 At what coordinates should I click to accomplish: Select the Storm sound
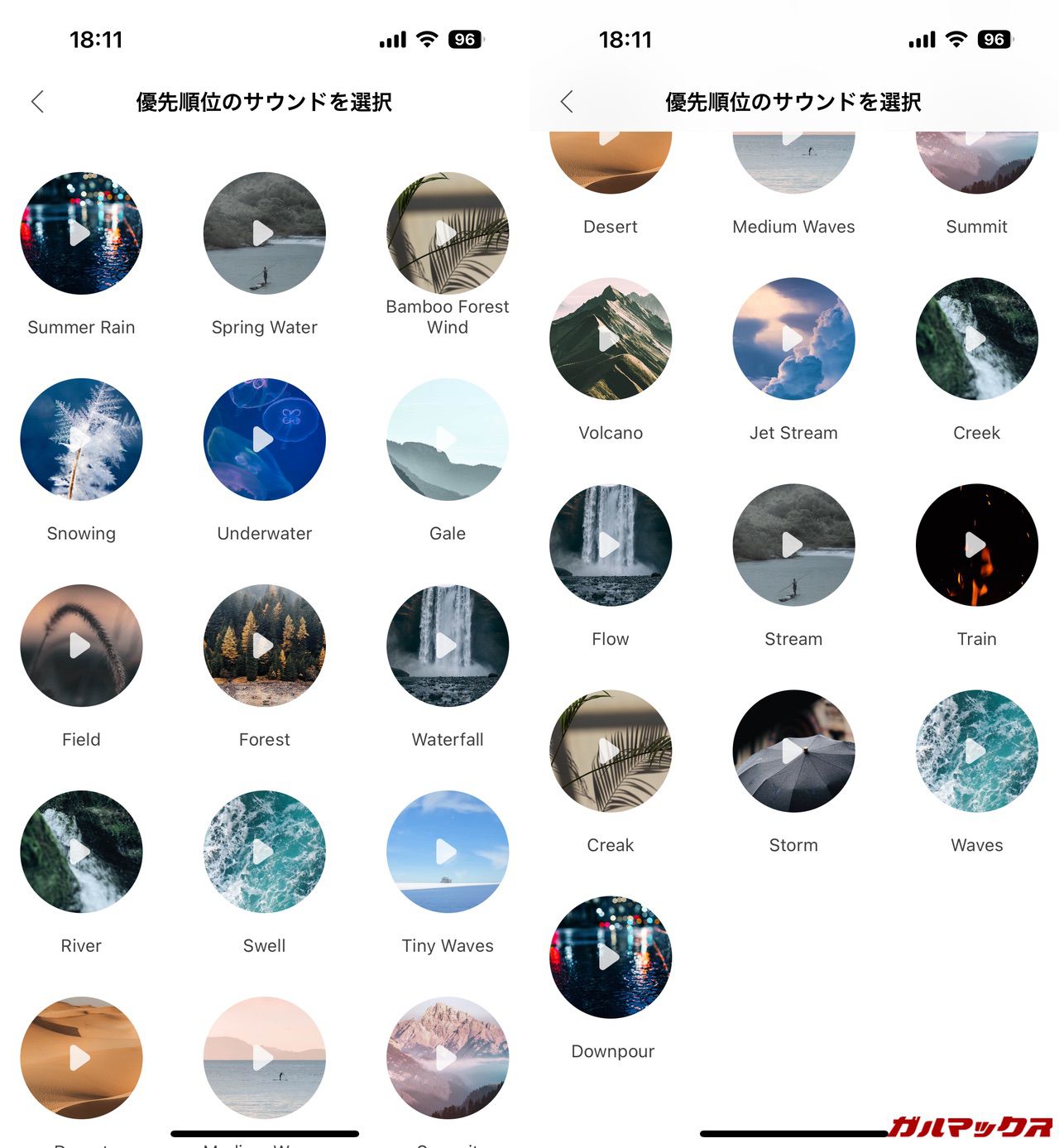[x=793, y=751]
